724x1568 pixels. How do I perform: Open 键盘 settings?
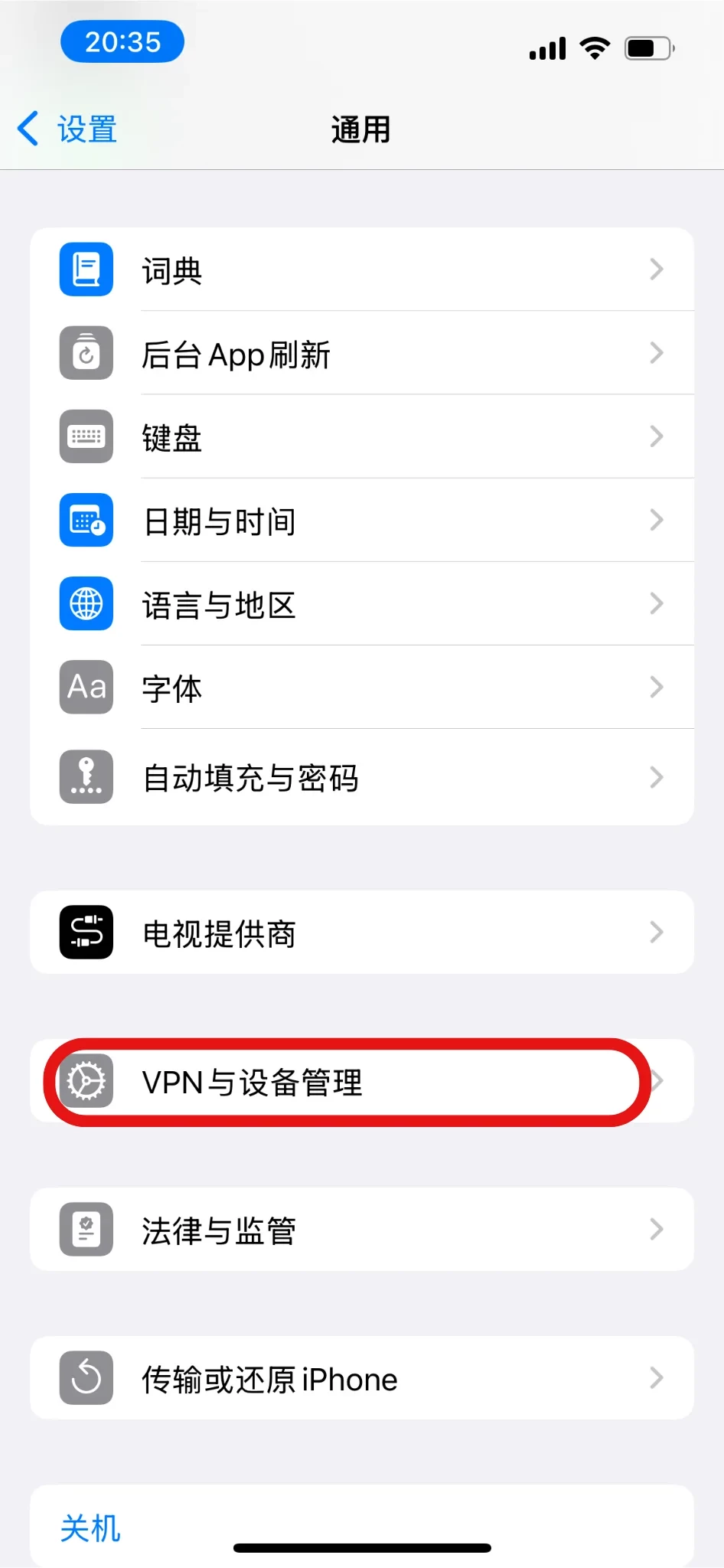[x=361, y=437]
